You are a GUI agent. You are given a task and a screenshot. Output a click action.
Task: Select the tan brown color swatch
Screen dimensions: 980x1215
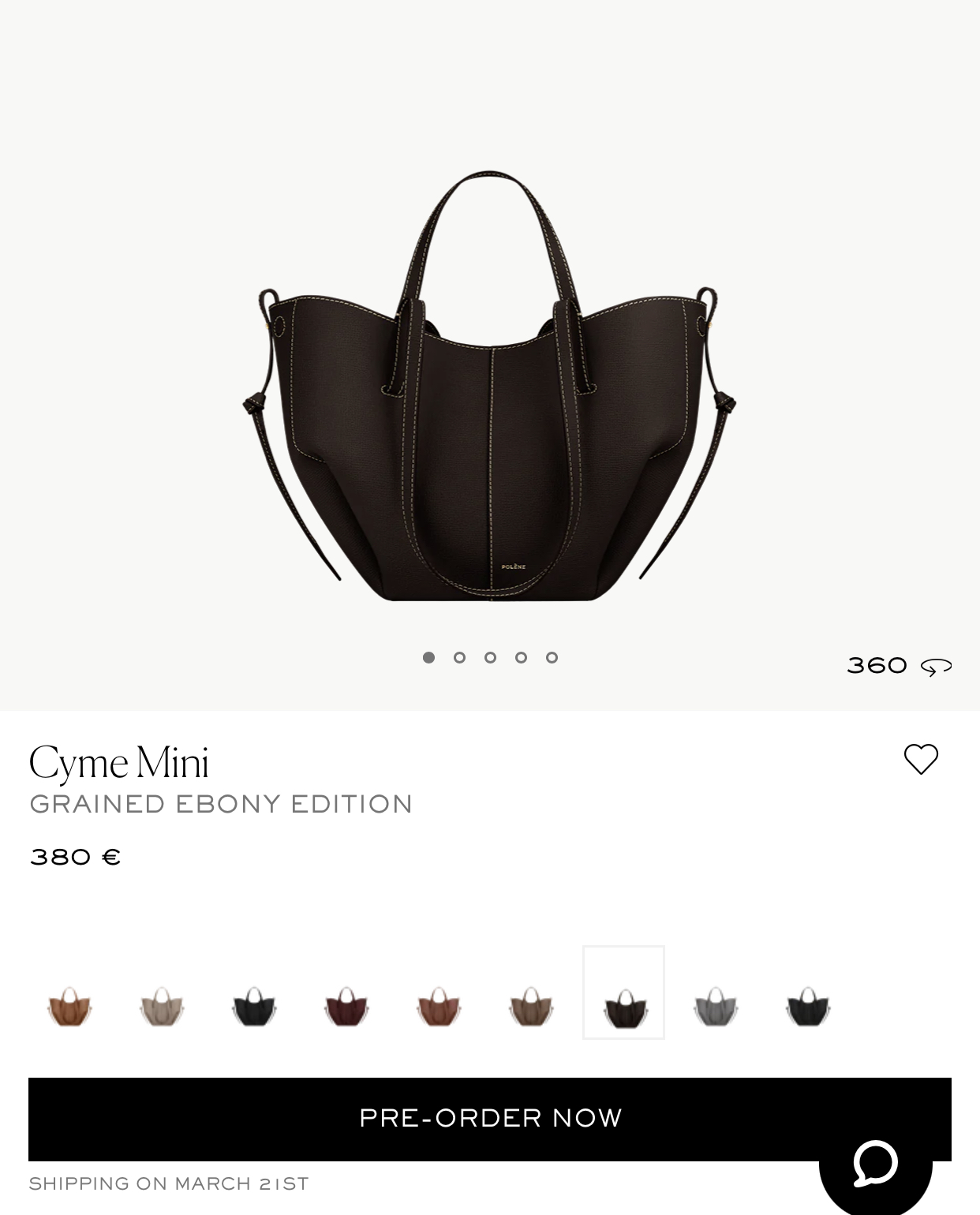[69, 1007]
